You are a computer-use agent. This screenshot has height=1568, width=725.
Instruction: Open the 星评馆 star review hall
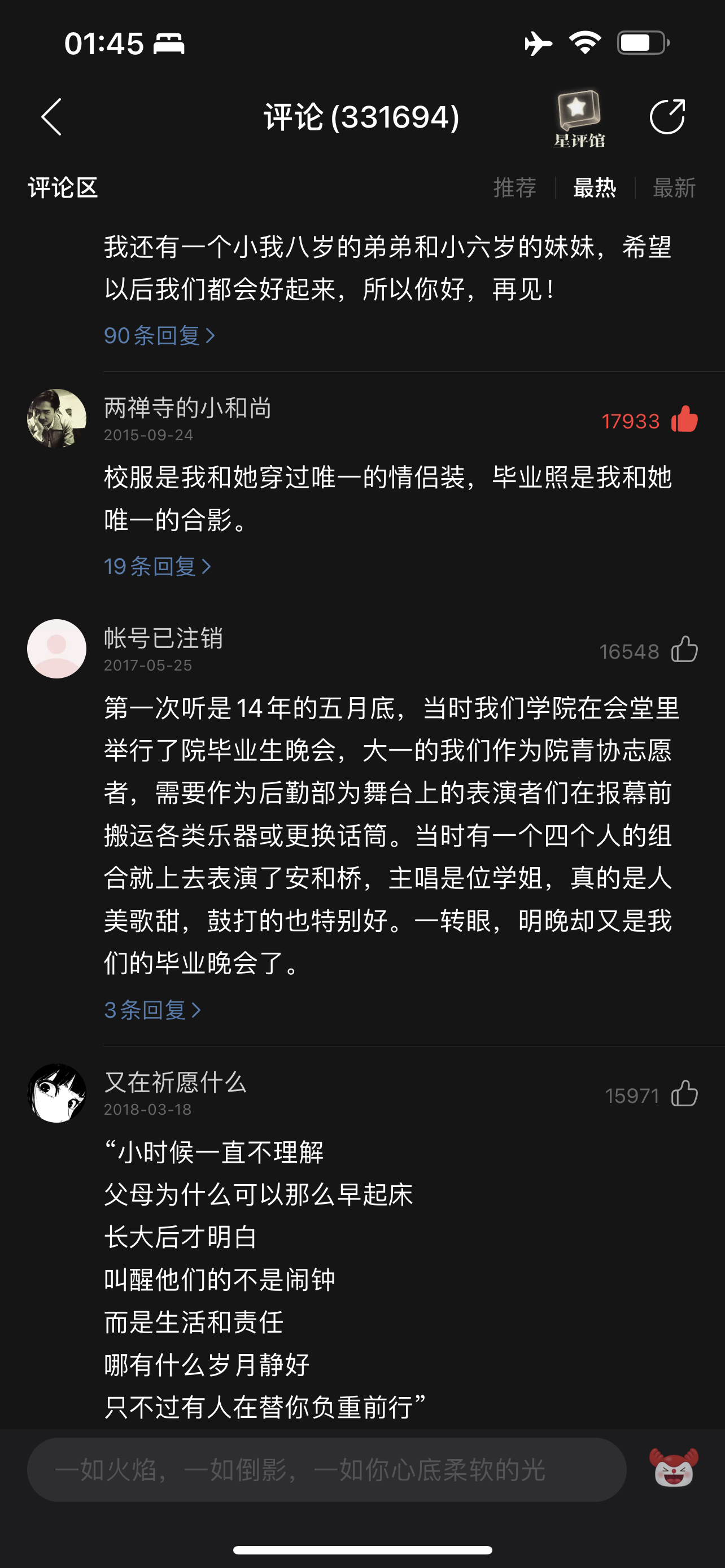click(x=578, y=119)
